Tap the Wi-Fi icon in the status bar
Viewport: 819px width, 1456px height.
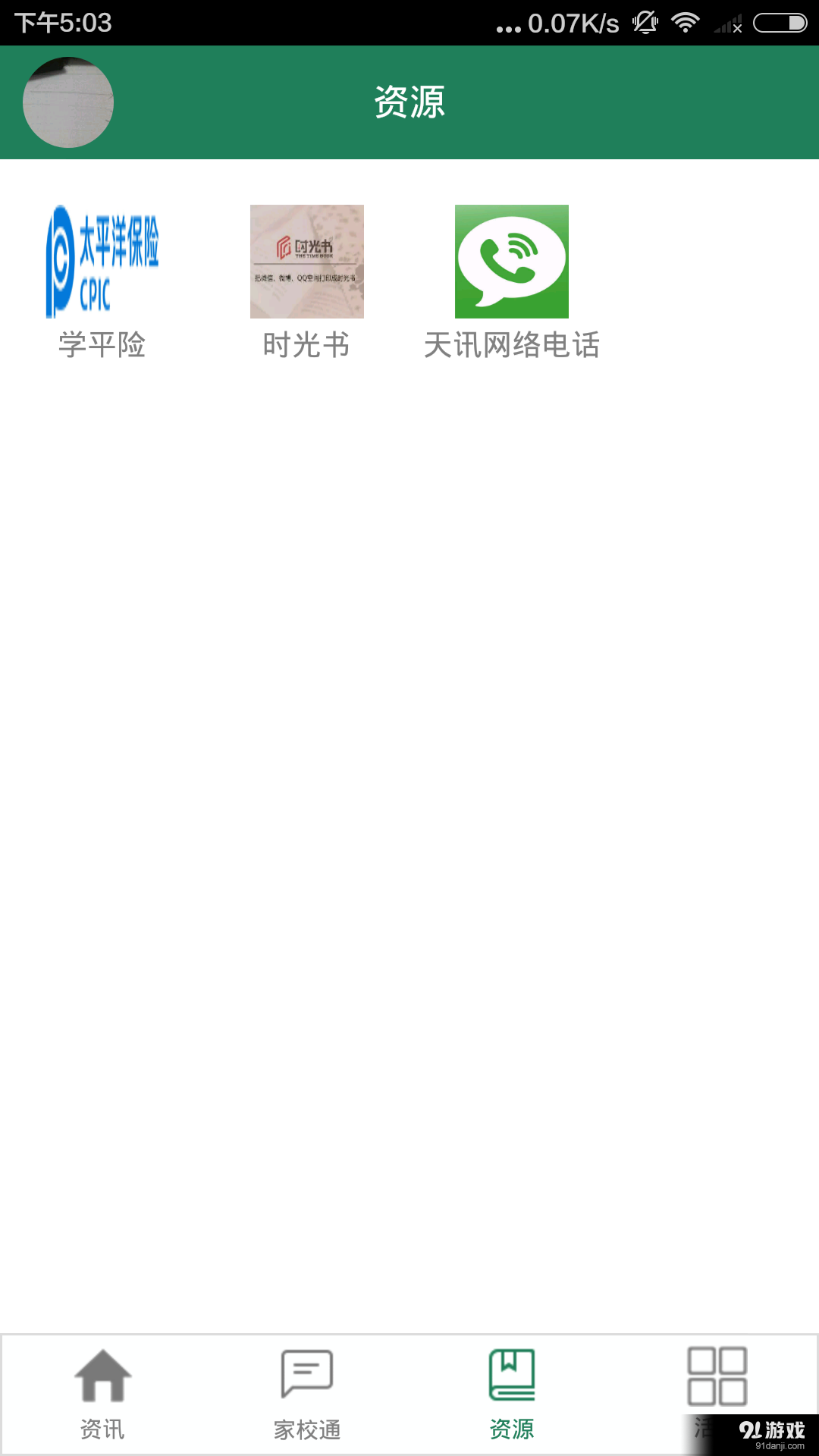(686, 21)
